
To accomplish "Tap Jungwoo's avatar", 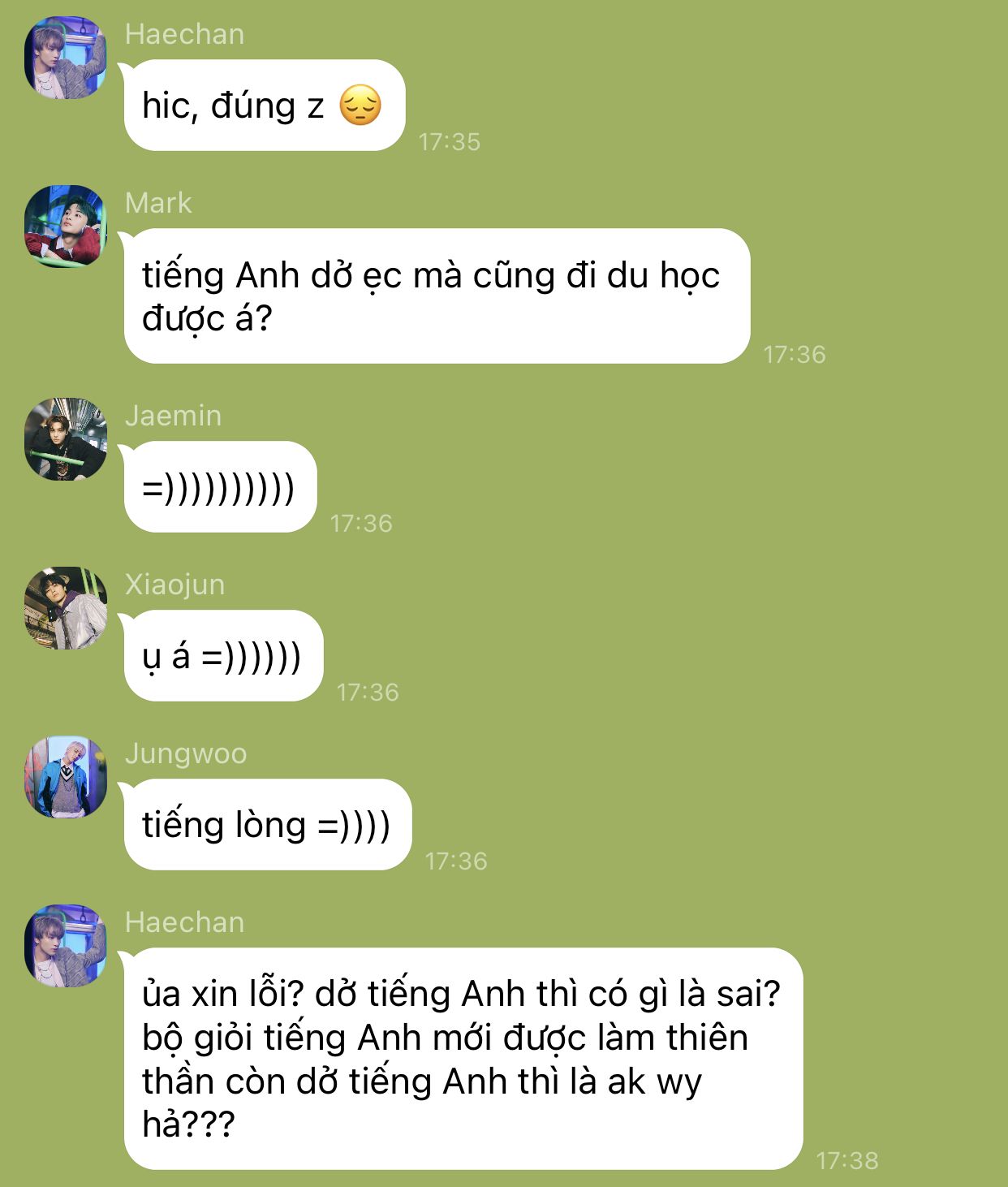I will pos(66,777).
